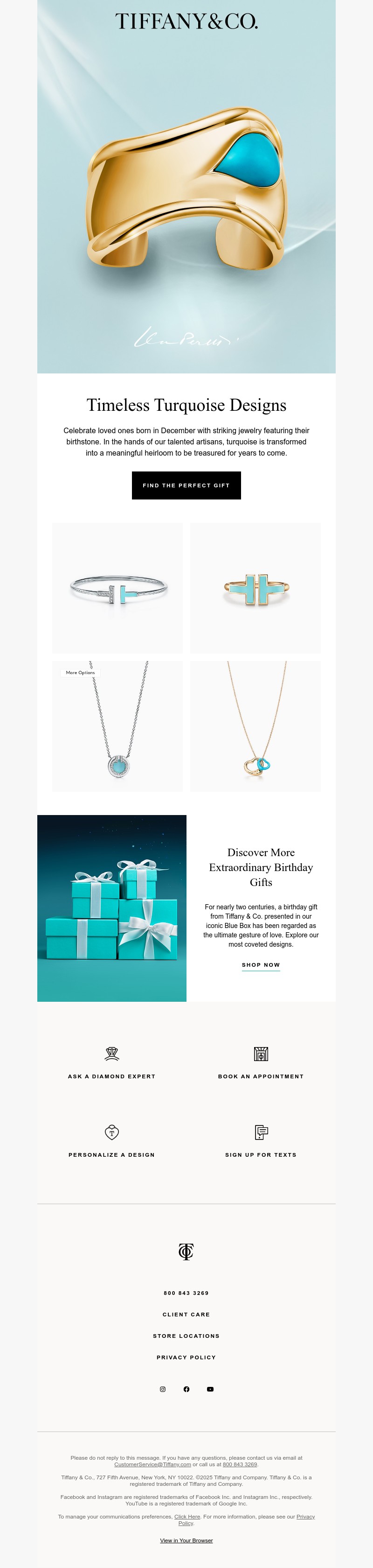Viewport: 373px width, 1568px height.
Task: Select Book an Appointment
Action: pyautogui.click(x=261, y=1076)
